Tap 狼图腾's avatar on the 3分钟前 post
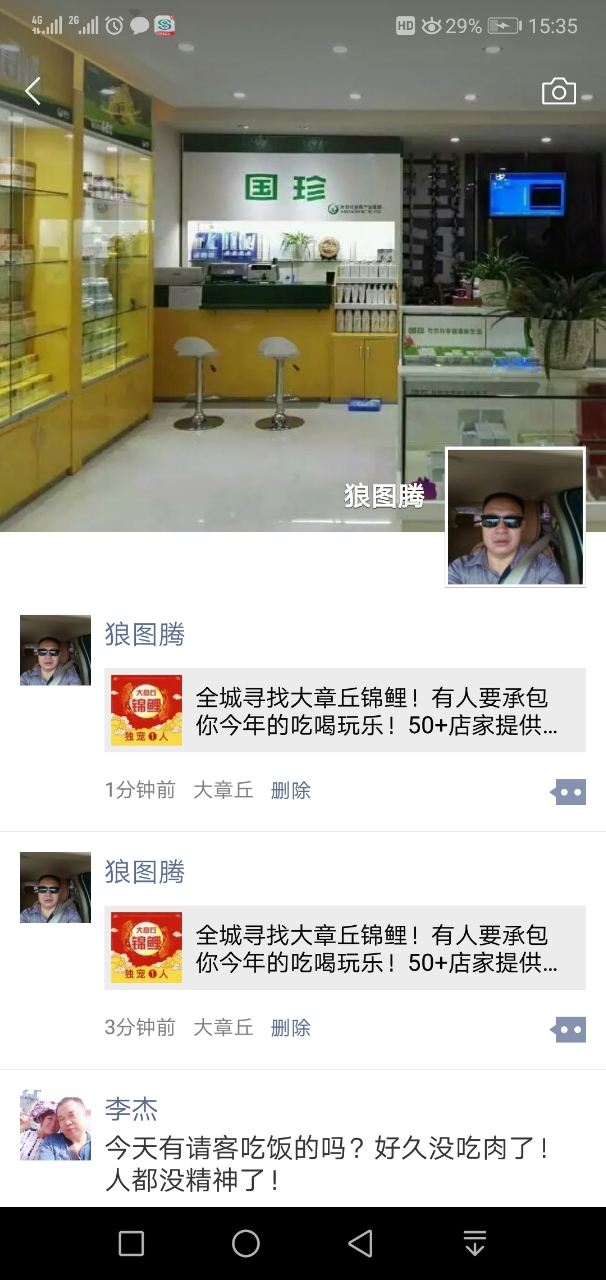 click(x=55, y=887)
